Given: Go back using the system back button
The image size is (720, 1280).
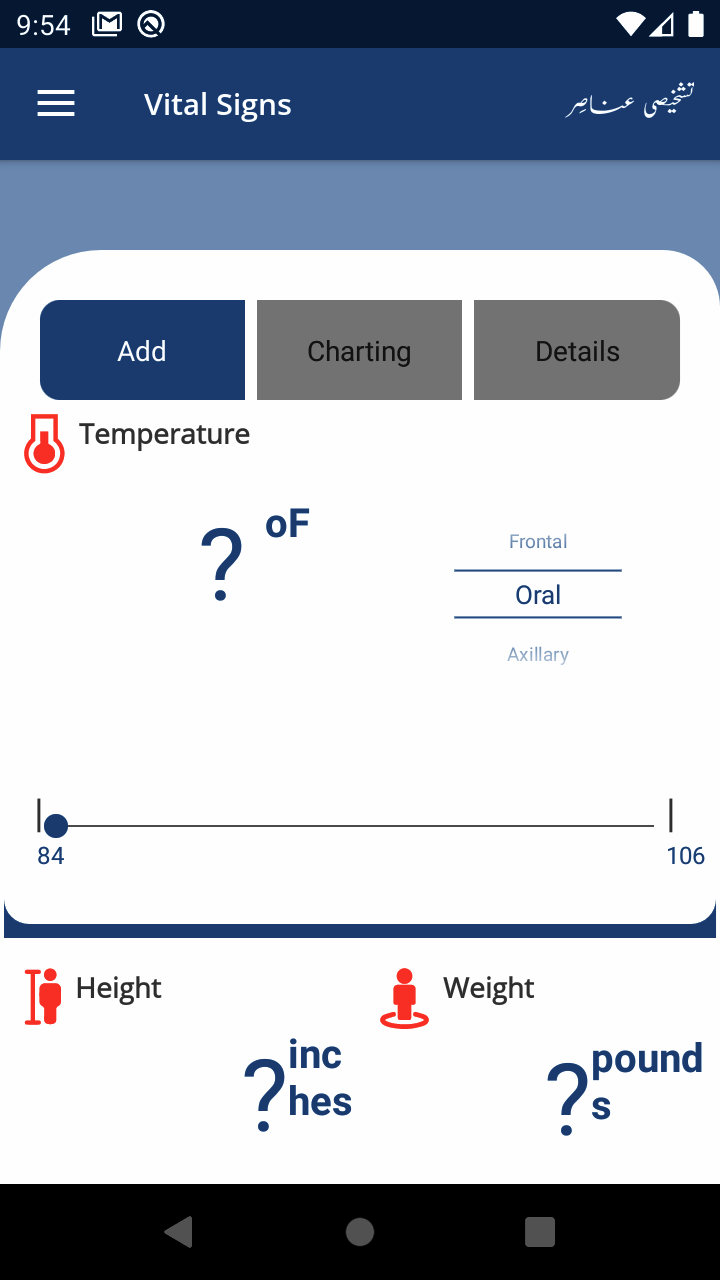Looking at the screenshot, I should [179, 1232].
